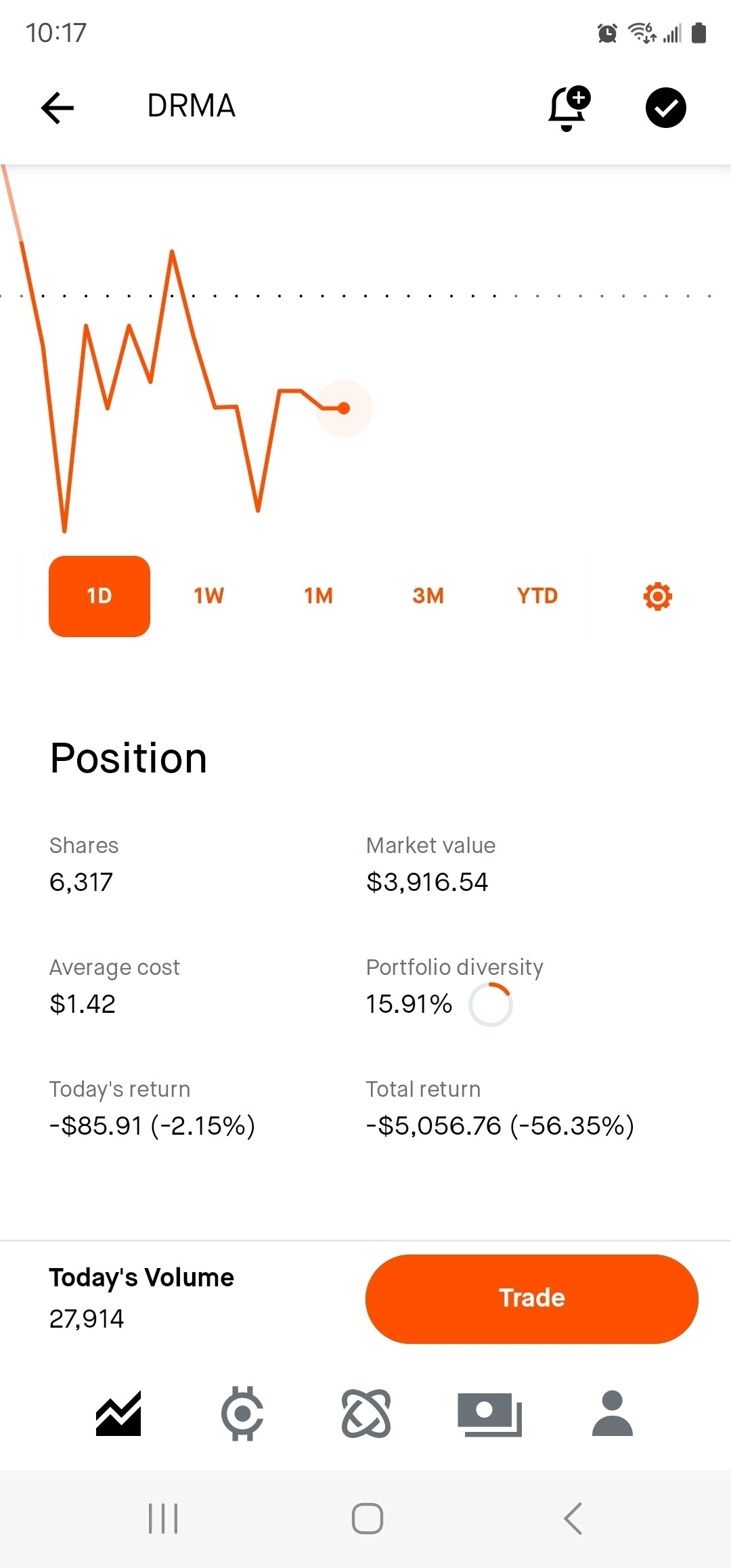Tap the portfolio diversity progress ring
The image size is (731, 1568).
click(490, 1004)
